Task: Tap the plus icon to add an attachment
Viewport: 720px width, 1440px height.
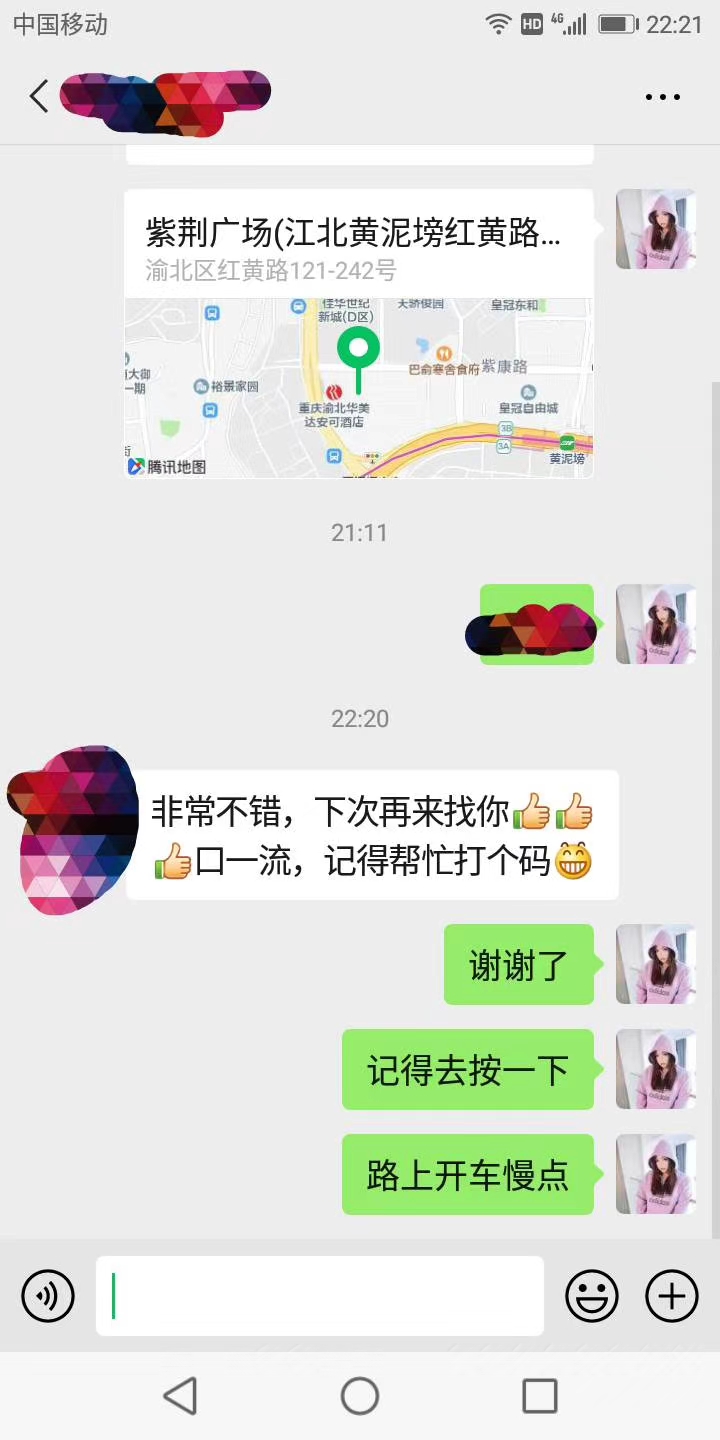Action: coord(671,1296)
